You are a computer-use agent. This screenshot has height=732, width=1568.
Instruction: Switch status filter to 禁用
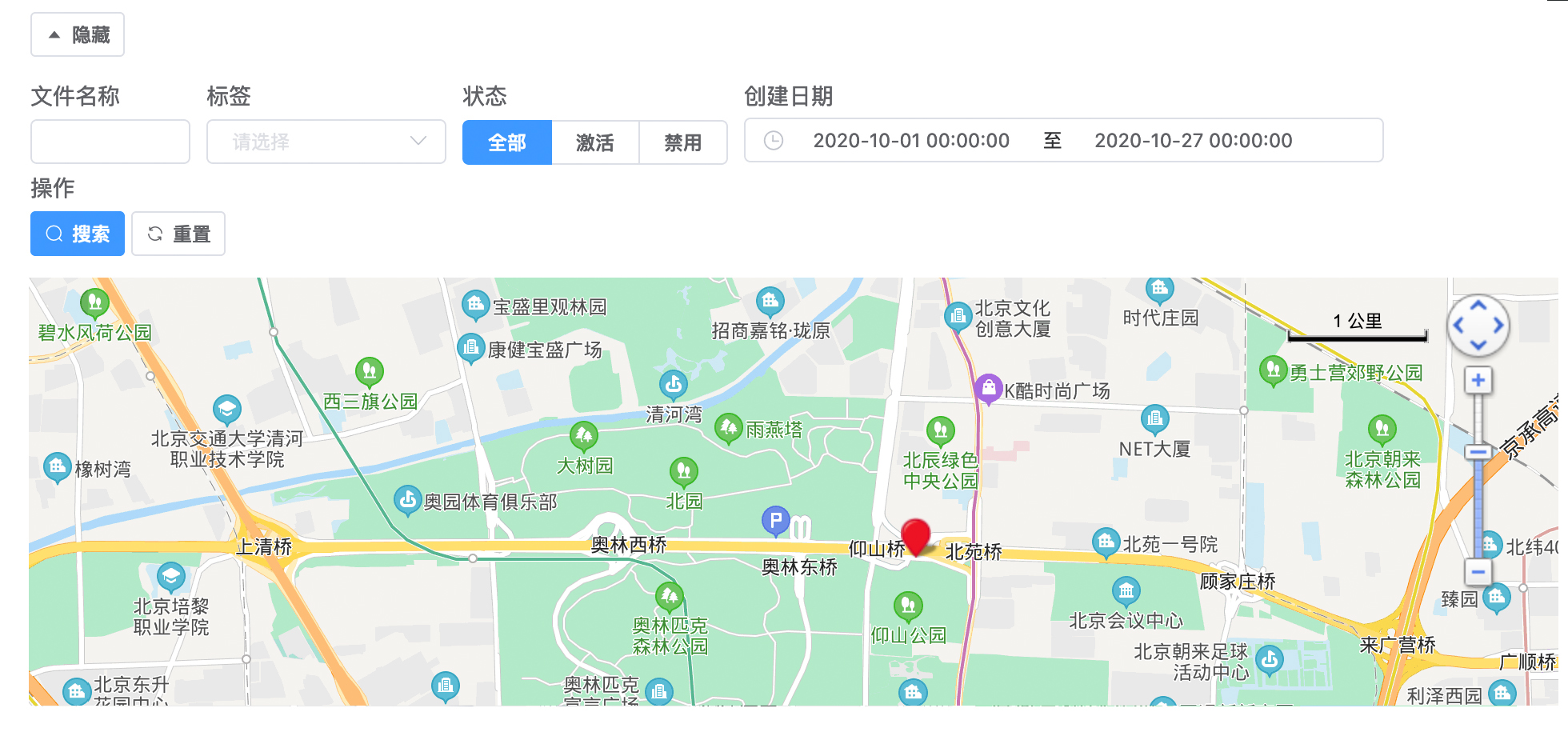click(682, 142)
